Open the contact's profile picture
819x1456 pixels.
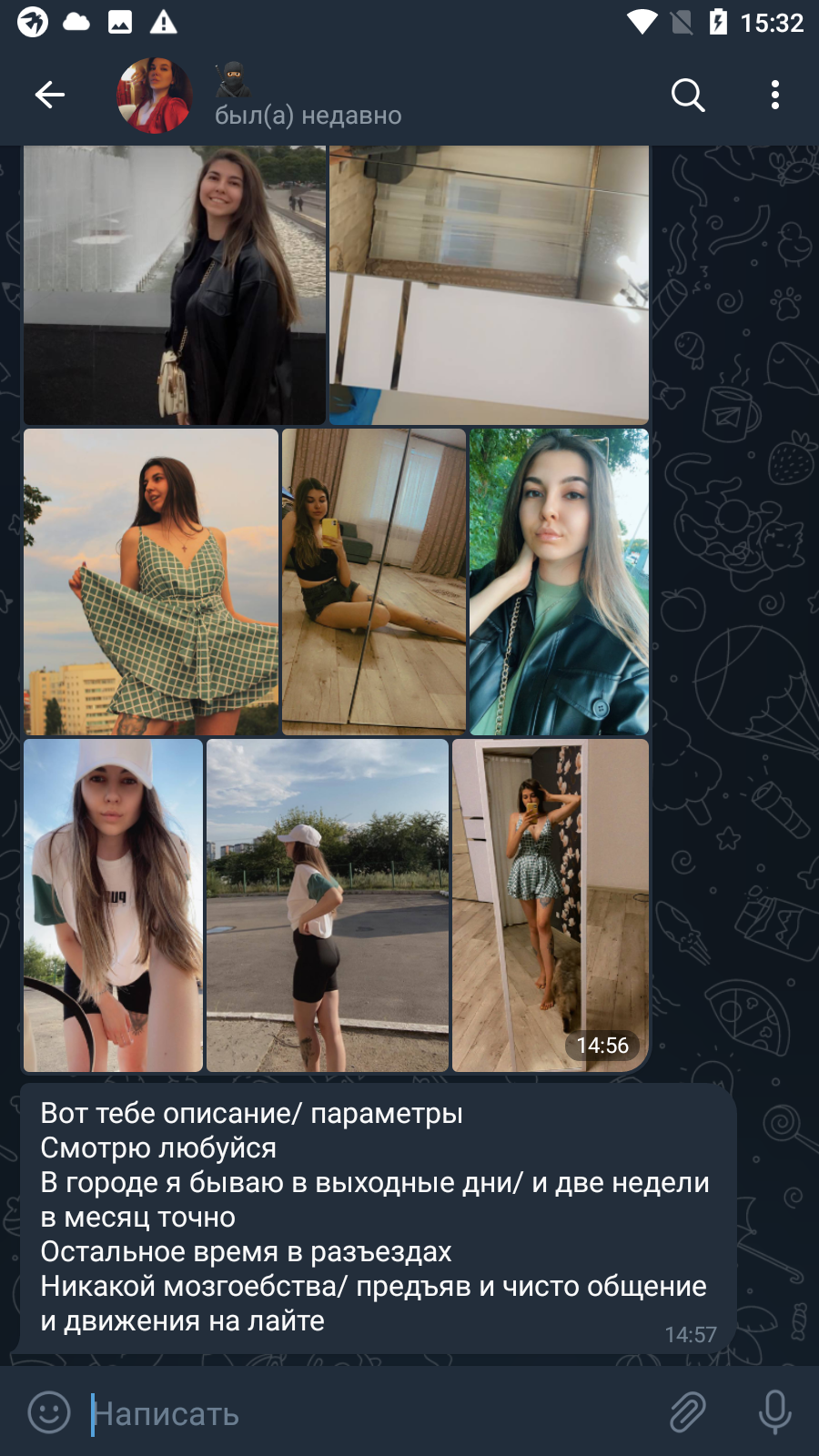[x=155, y=95]
